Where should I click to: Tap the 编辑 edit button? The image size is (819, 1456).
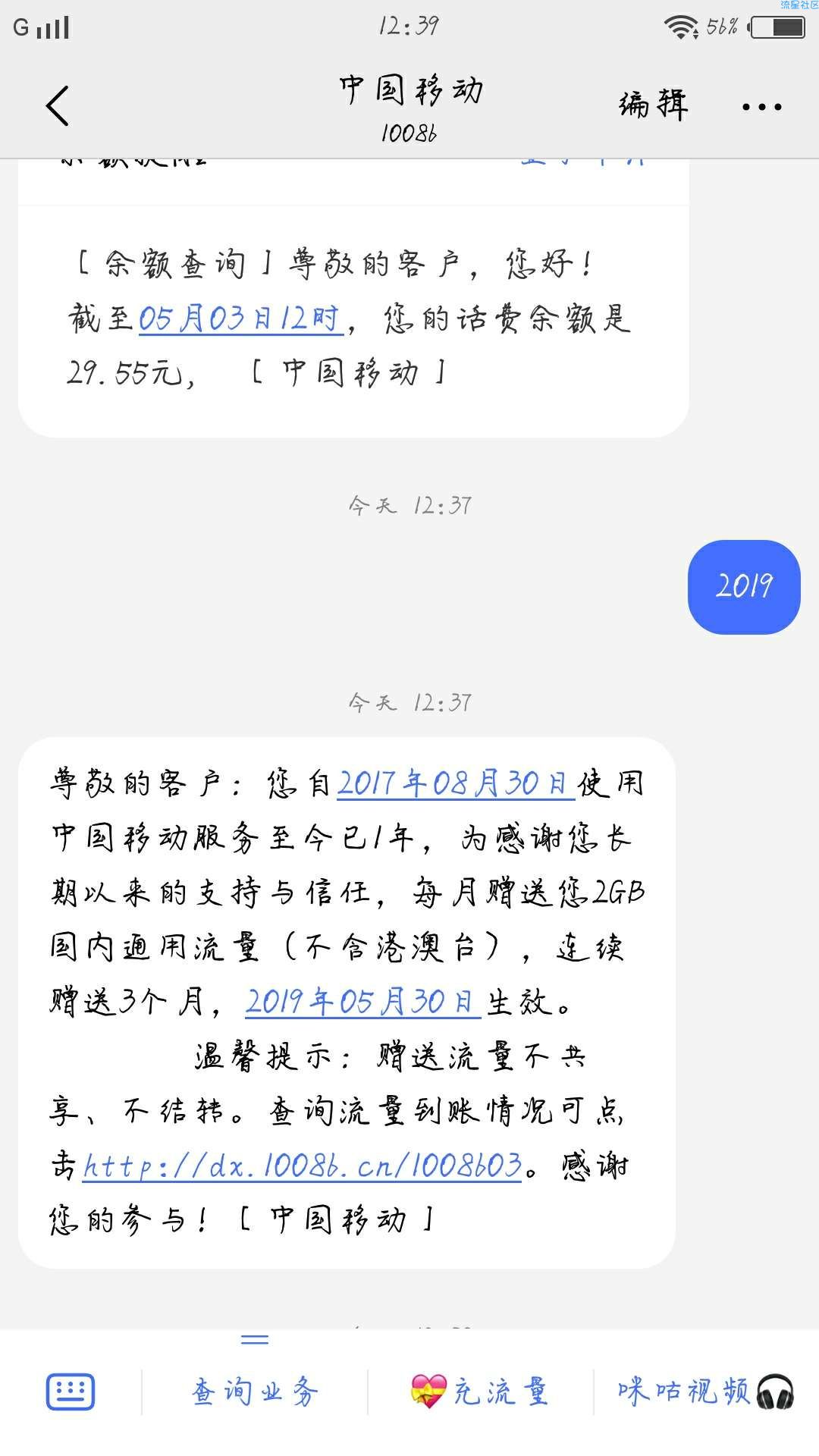click(x=653, y=105)
